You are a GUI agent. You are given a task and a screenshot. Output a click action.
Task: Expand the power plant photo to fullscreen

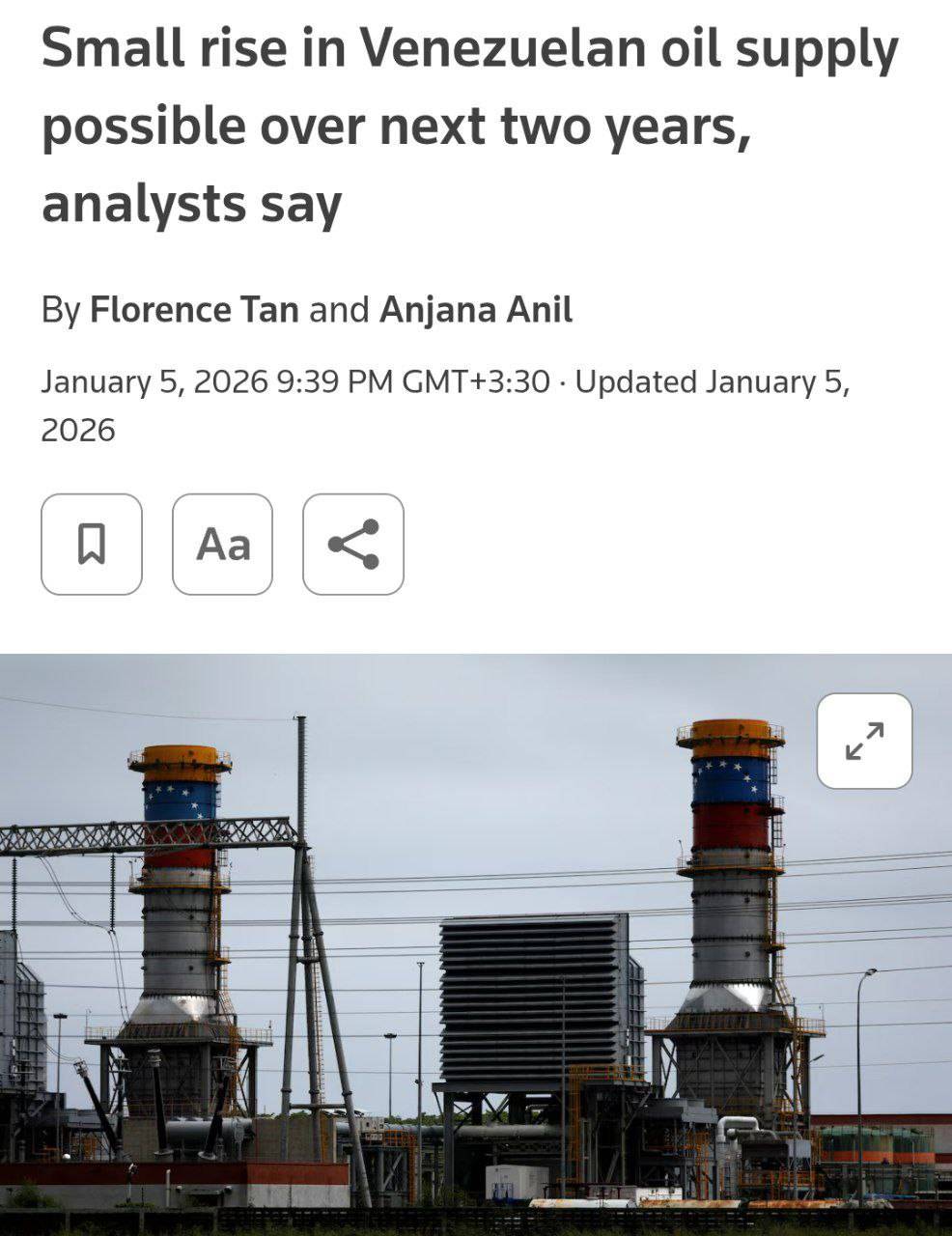tap(864, 741)
